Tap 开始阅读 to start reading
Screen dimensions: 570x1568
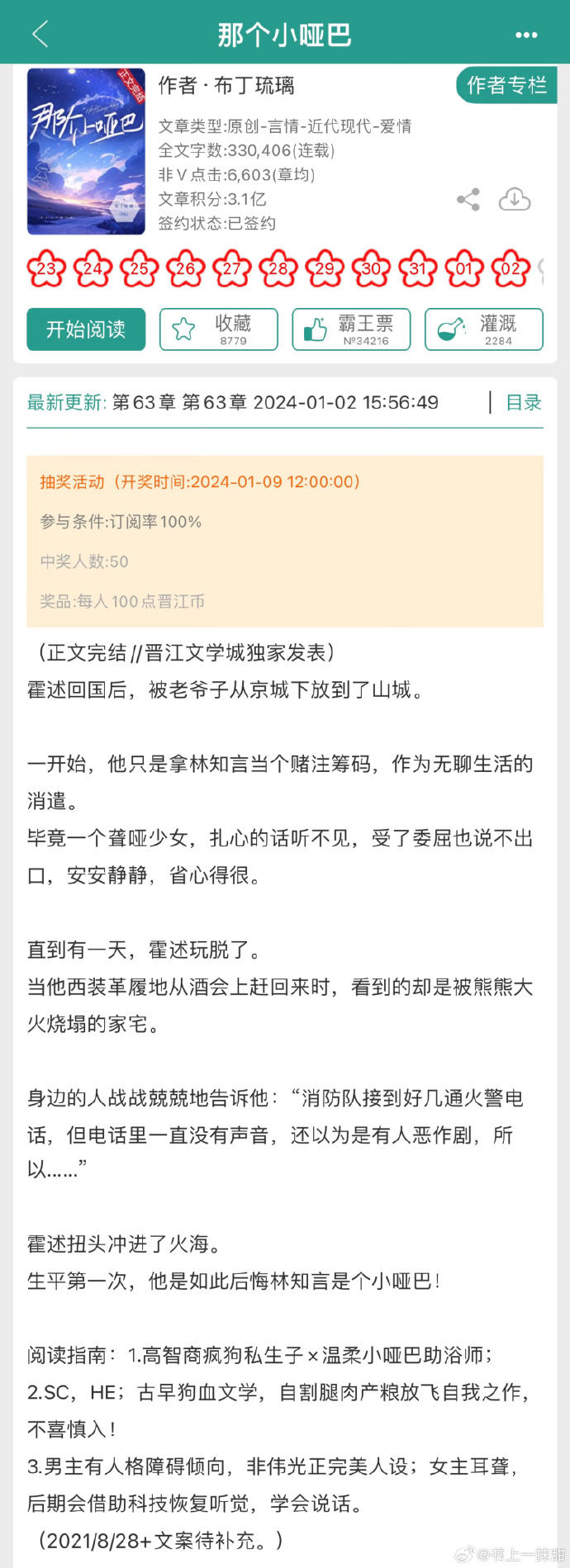86,329
